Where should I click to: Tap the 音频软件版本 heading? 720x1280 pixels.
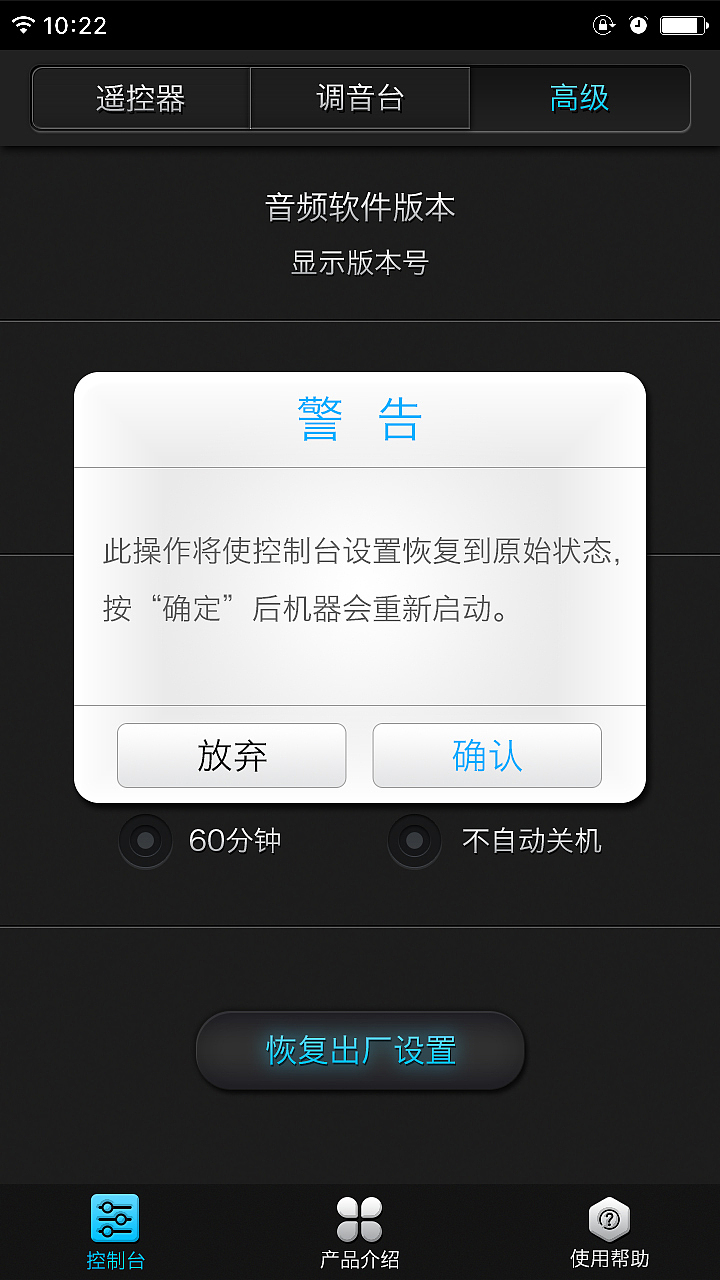(360, 207)
